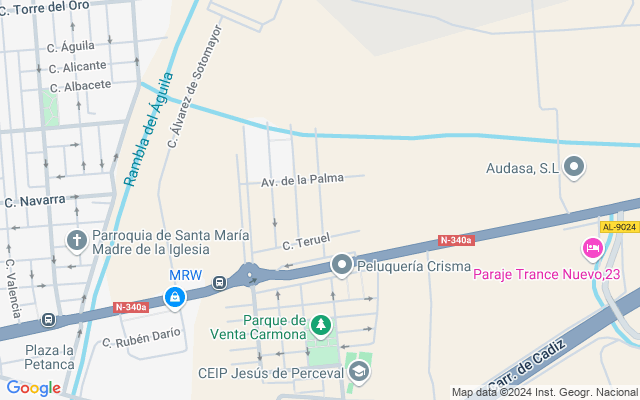
Task: Open the Paraje Trance Nuevo,23 lodging pin
Action: 593,248
